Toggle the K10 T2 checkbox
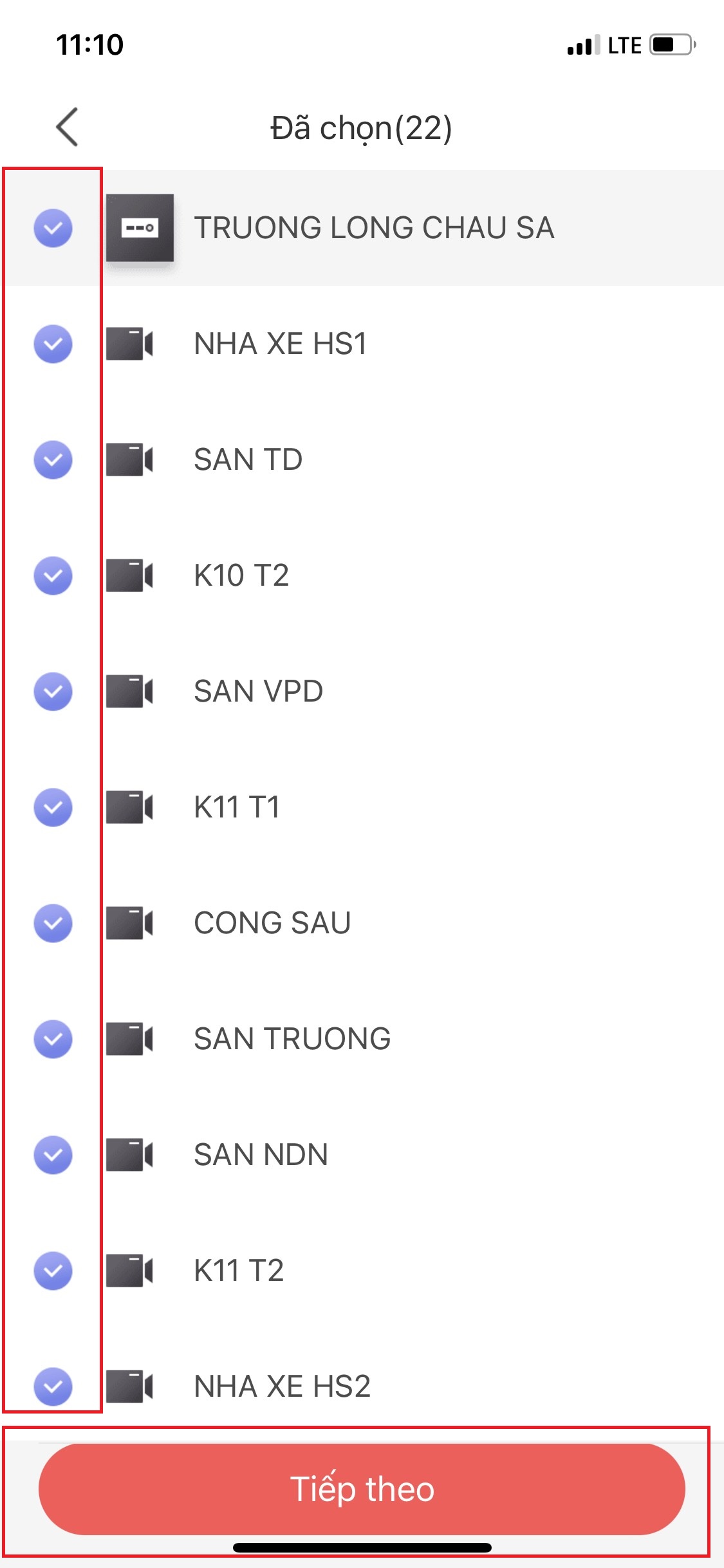724x1568 pixels. 53,575
